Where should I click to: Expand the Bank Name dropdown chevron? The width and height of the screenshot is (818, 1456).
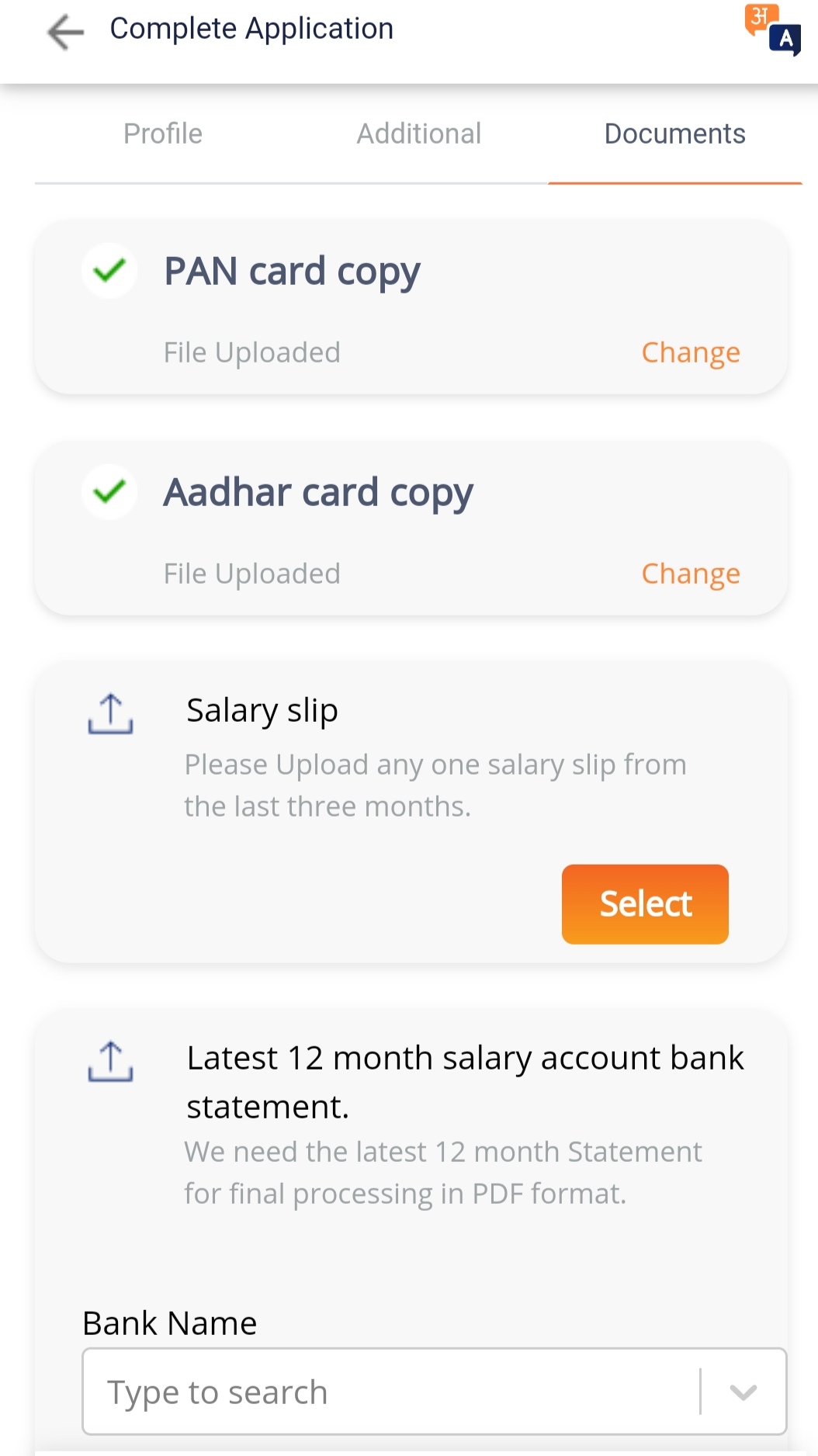click(x=743, y=1392)
